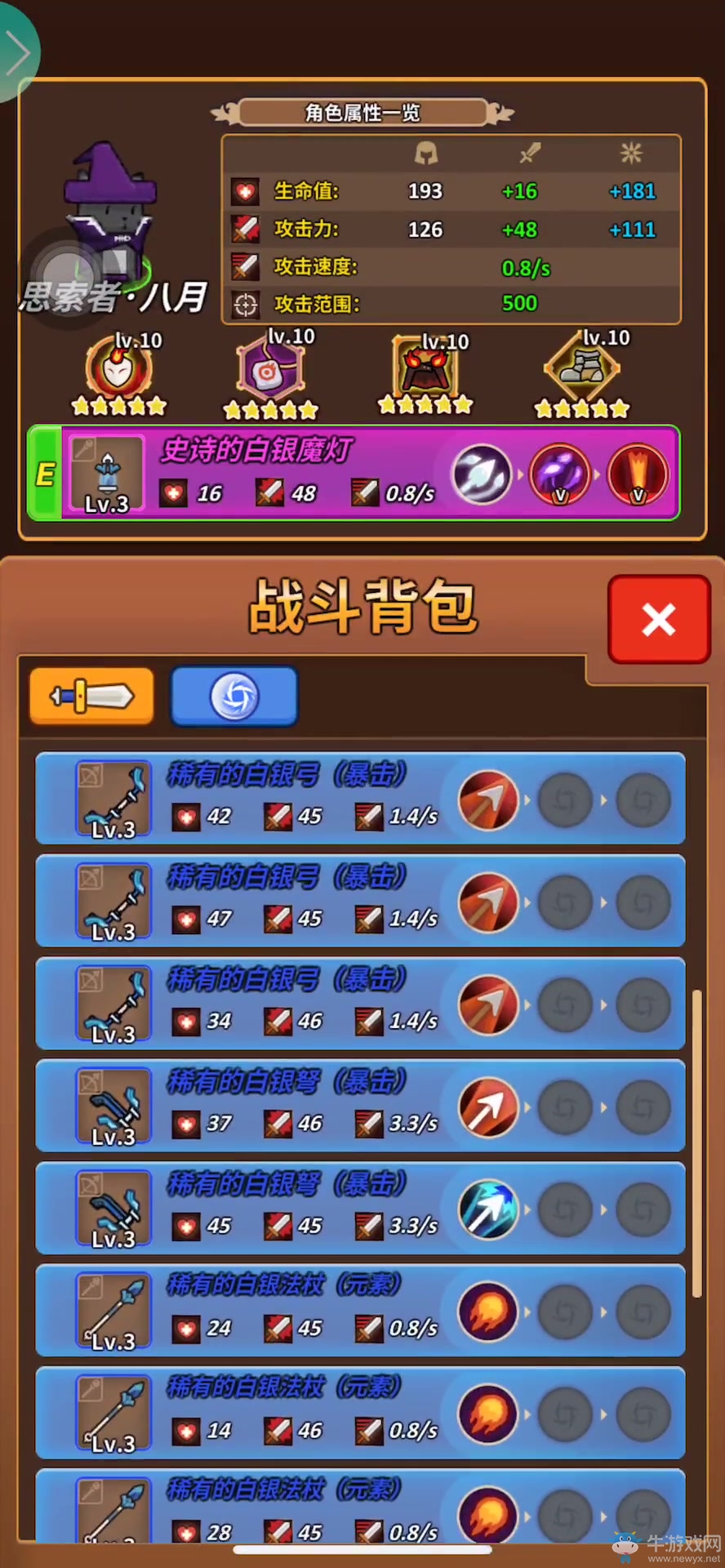Select the 稀有的白银法杖 with 28 health
725x1568 pixels.
[x=360, y=1506]
